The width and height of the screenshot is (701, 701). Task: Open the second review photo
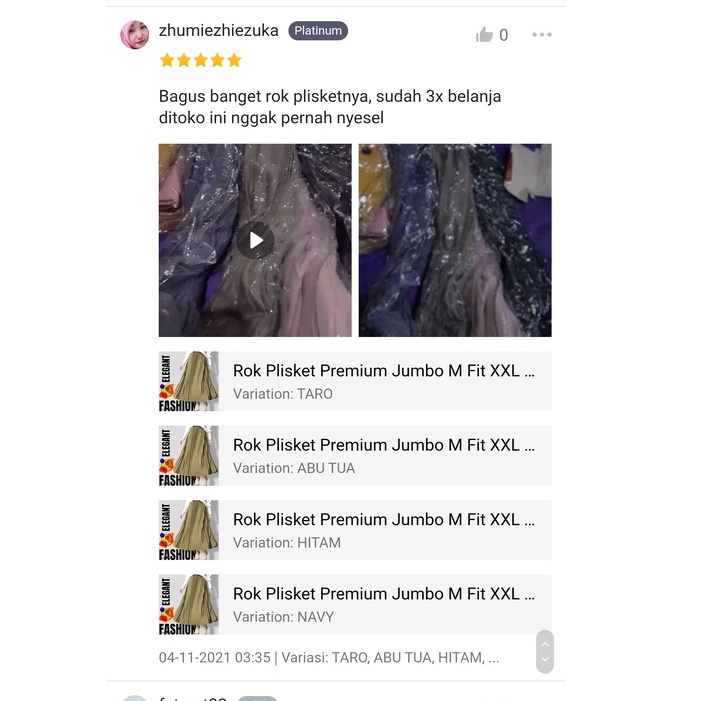tap(455, 240)
